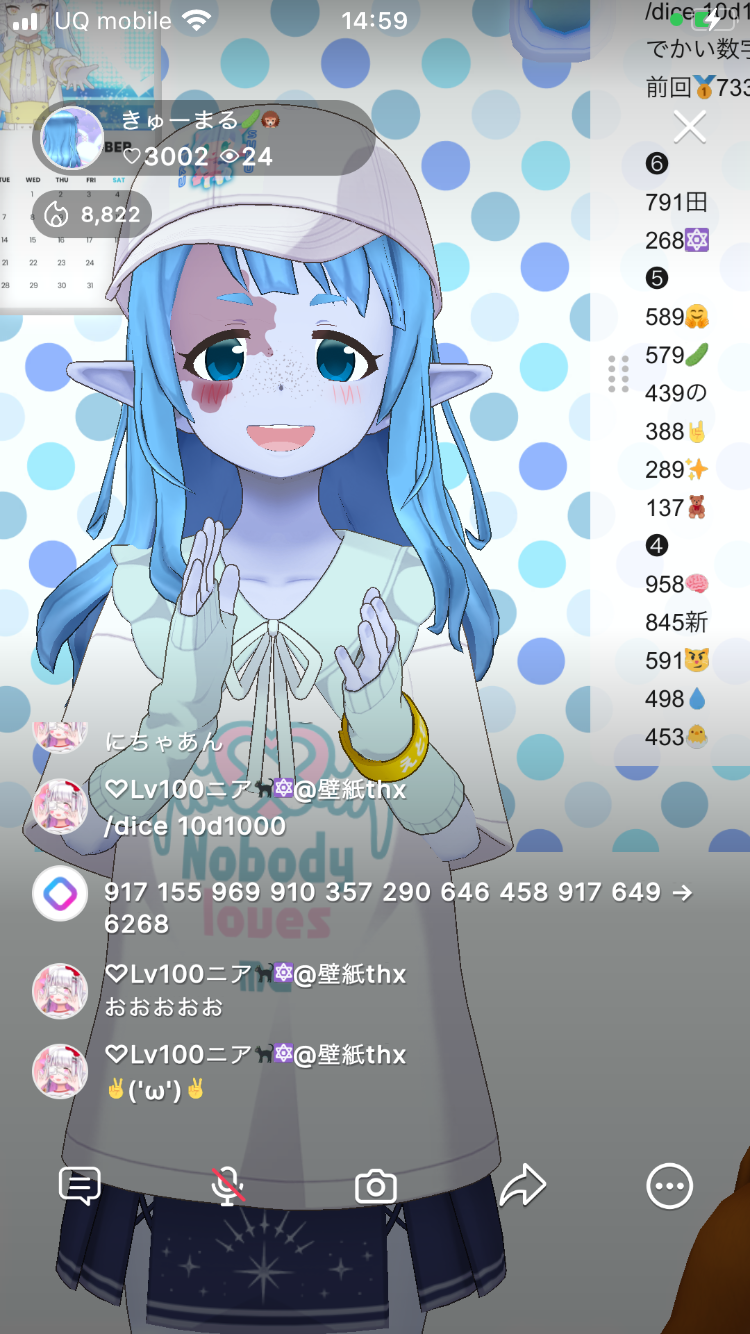Screen dimensions: 750x1334
Task: Unmute the microphone
Action: pos(228,1186)
